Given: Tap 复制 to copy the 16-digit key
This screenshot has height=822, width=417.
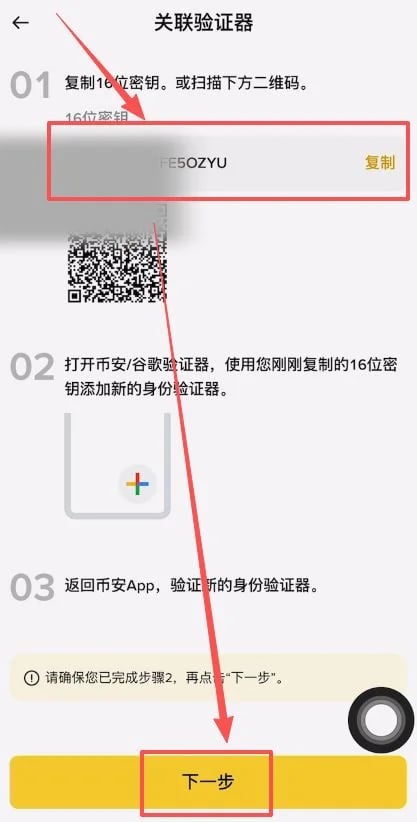Looking at the screenshot, I should click(x=380, y=163).
